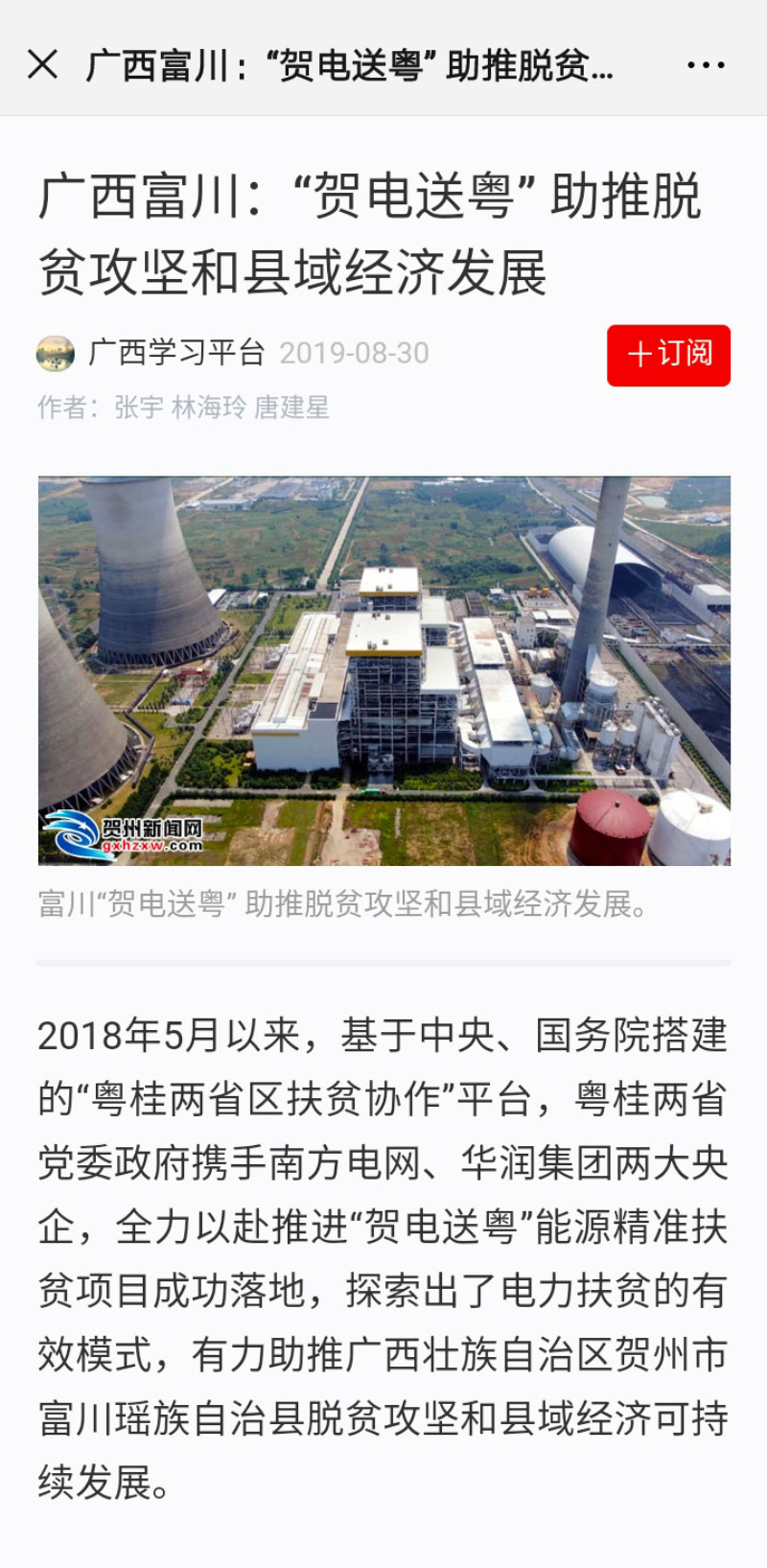767x1568 pixels.
Task: View the power plant photo
Action: (384, 670)
